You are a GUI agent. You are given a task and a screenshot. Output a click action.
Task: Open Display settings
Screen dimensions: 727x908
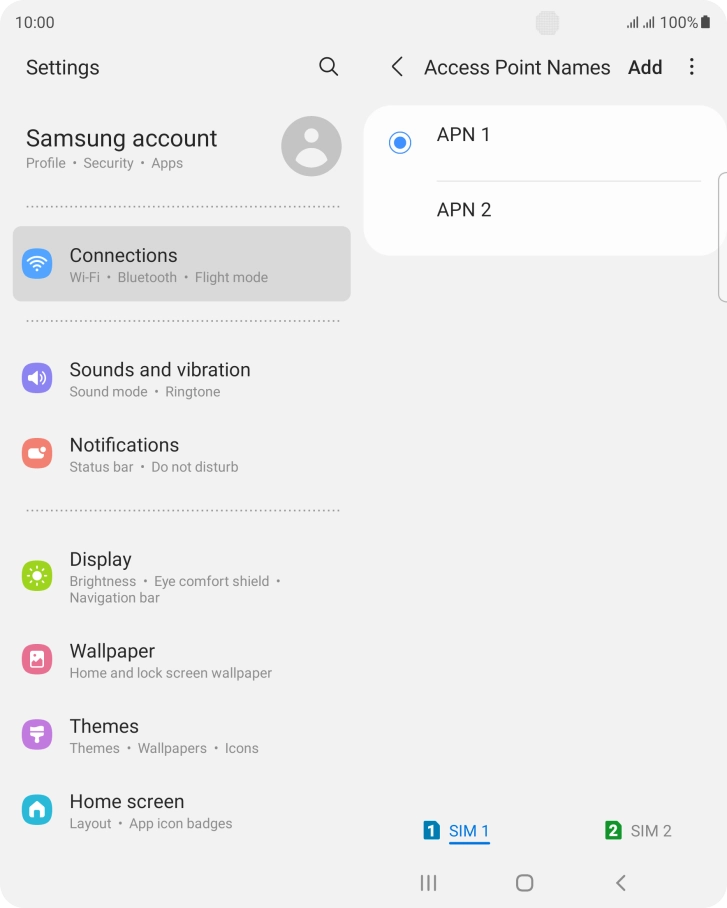181,577
